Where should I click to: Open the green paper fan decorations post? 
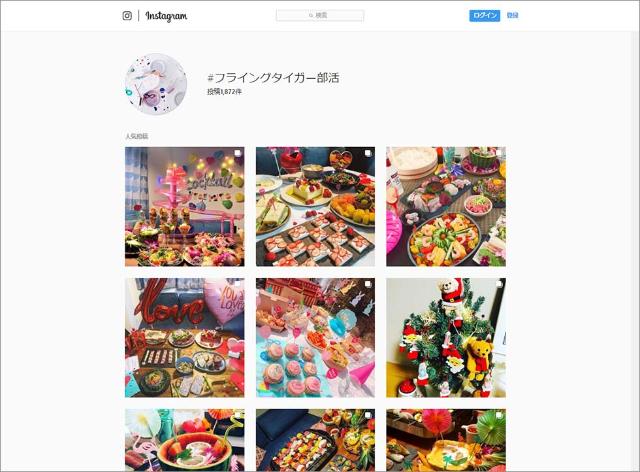(x=446, y=439)
